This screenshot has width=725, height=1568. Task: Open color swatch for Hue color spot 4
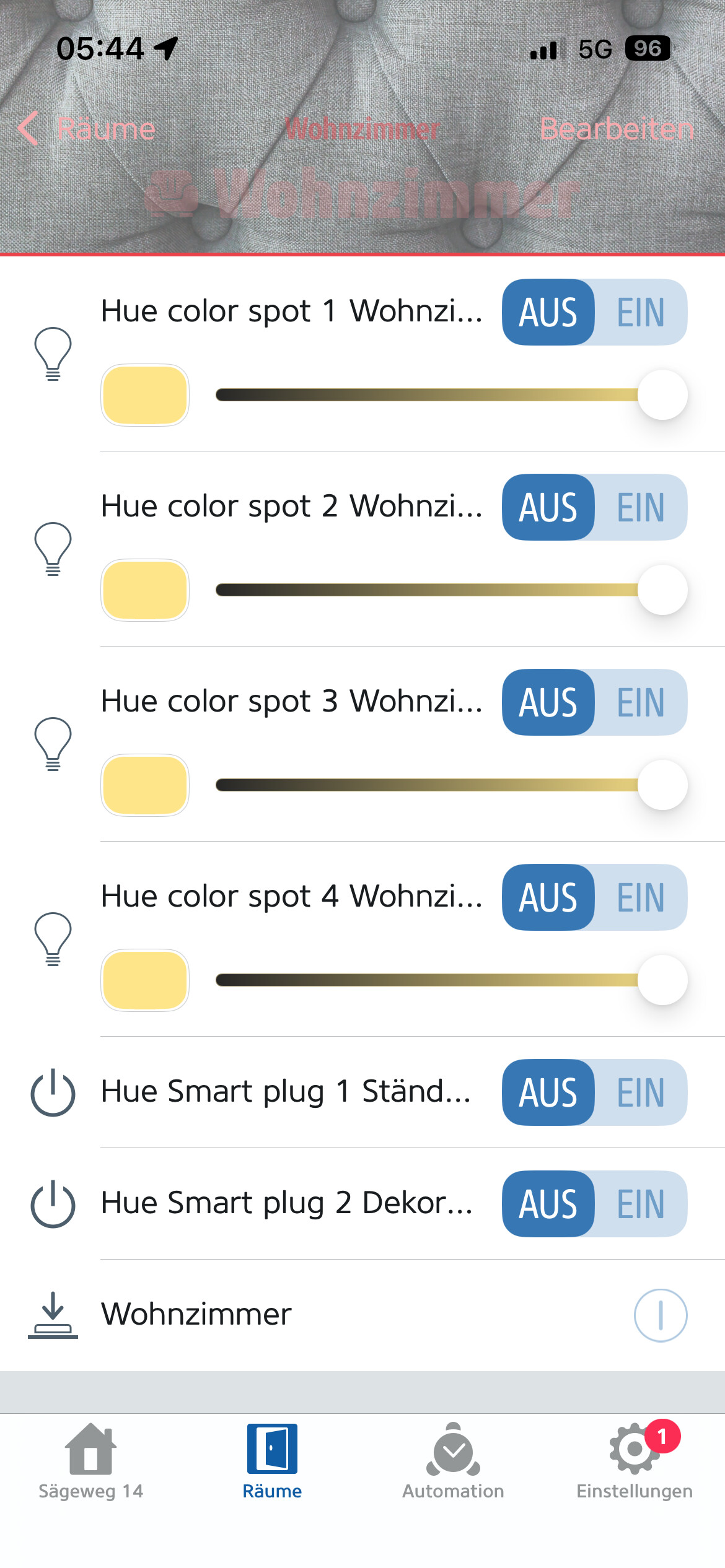(x=145, y=980)
